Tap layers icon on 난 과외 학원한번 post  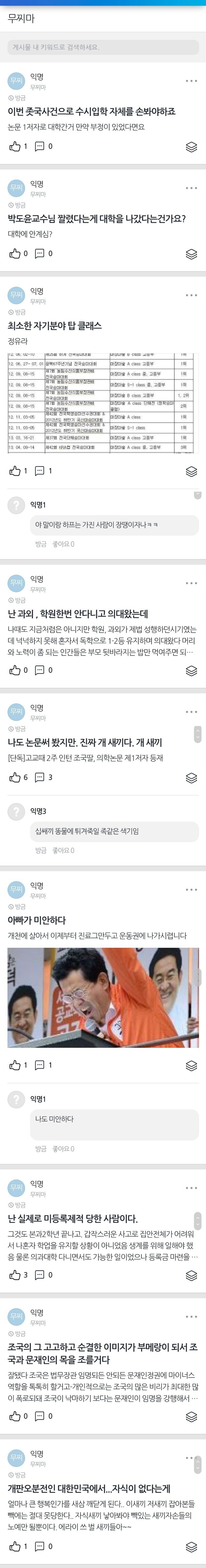[191, 670]
